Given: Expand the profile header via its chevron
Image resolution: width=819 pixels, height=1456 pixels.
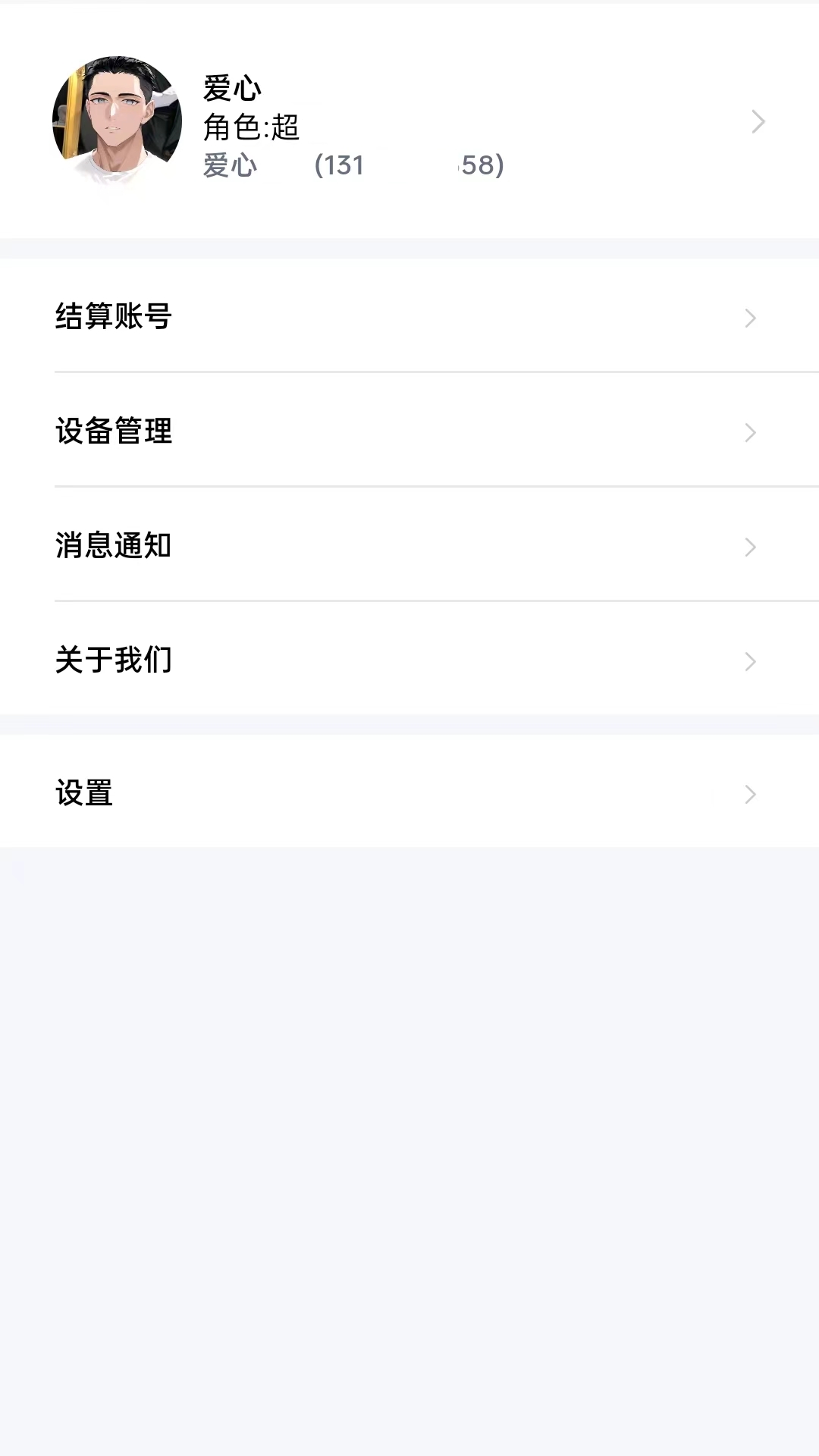Looking at the screenshot, I should pyautogui.click(x=758, y=121).
